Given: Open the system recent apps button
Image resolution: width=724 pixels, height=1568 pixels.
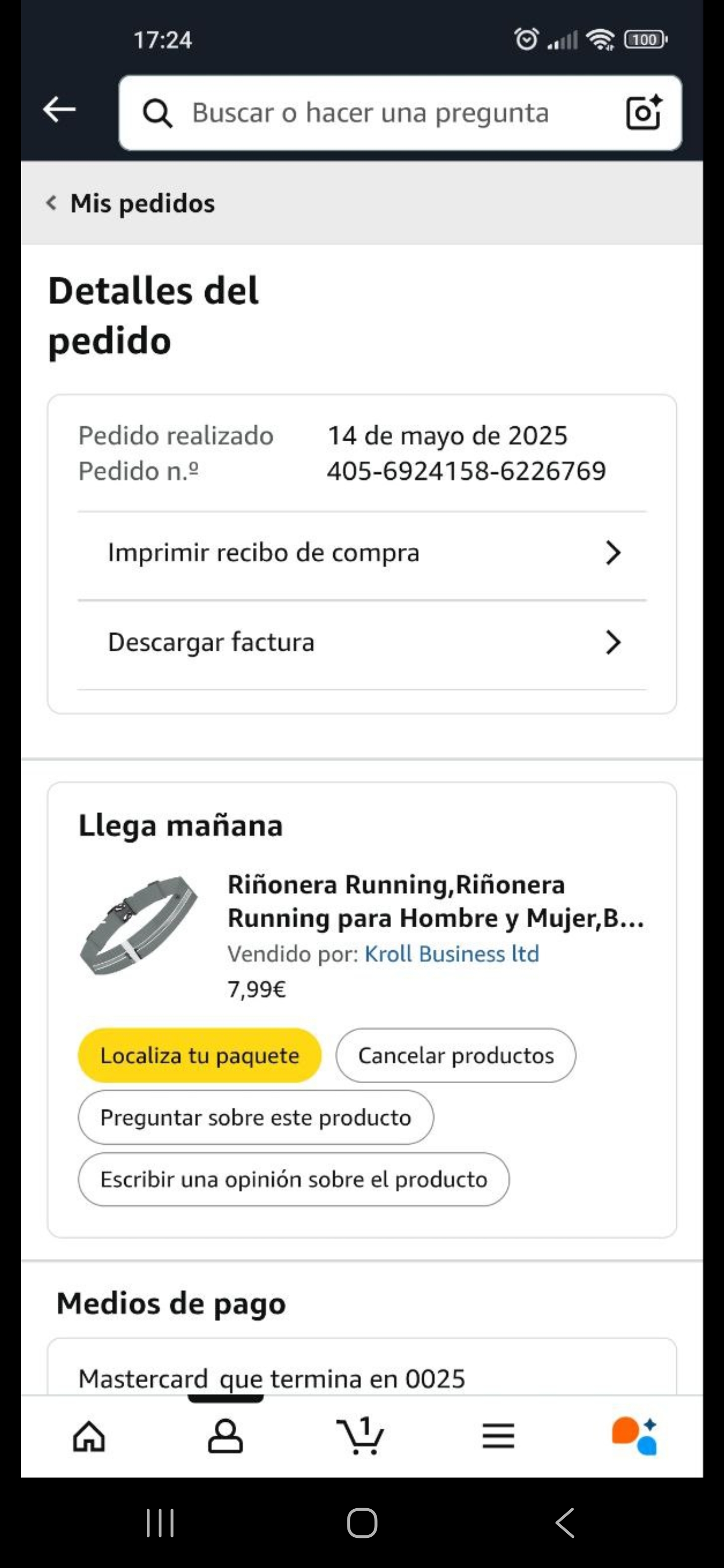Looking at the screenshot, I should coord(160,1523).
